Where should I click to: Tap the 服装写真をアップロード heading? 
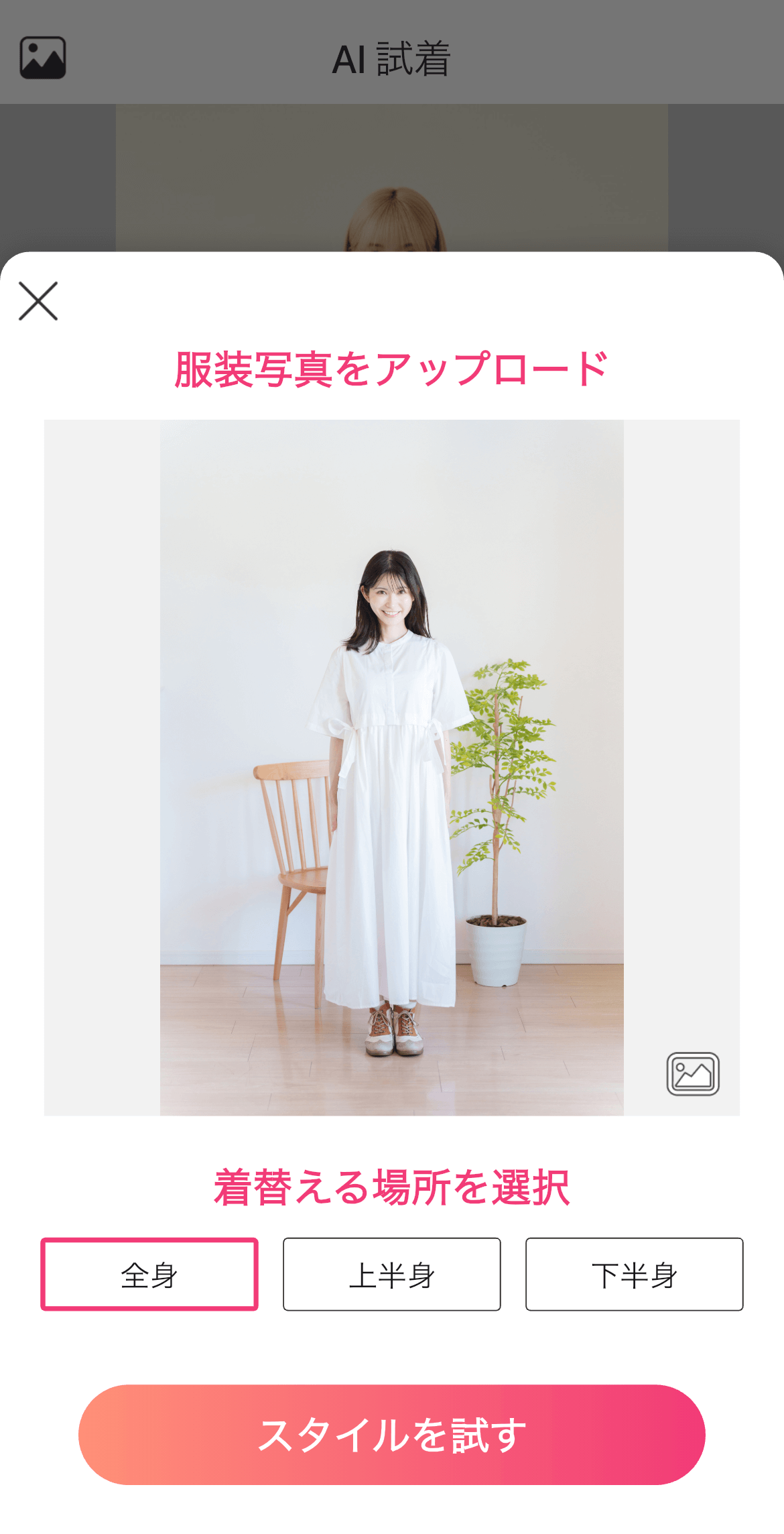pos(392,367)
